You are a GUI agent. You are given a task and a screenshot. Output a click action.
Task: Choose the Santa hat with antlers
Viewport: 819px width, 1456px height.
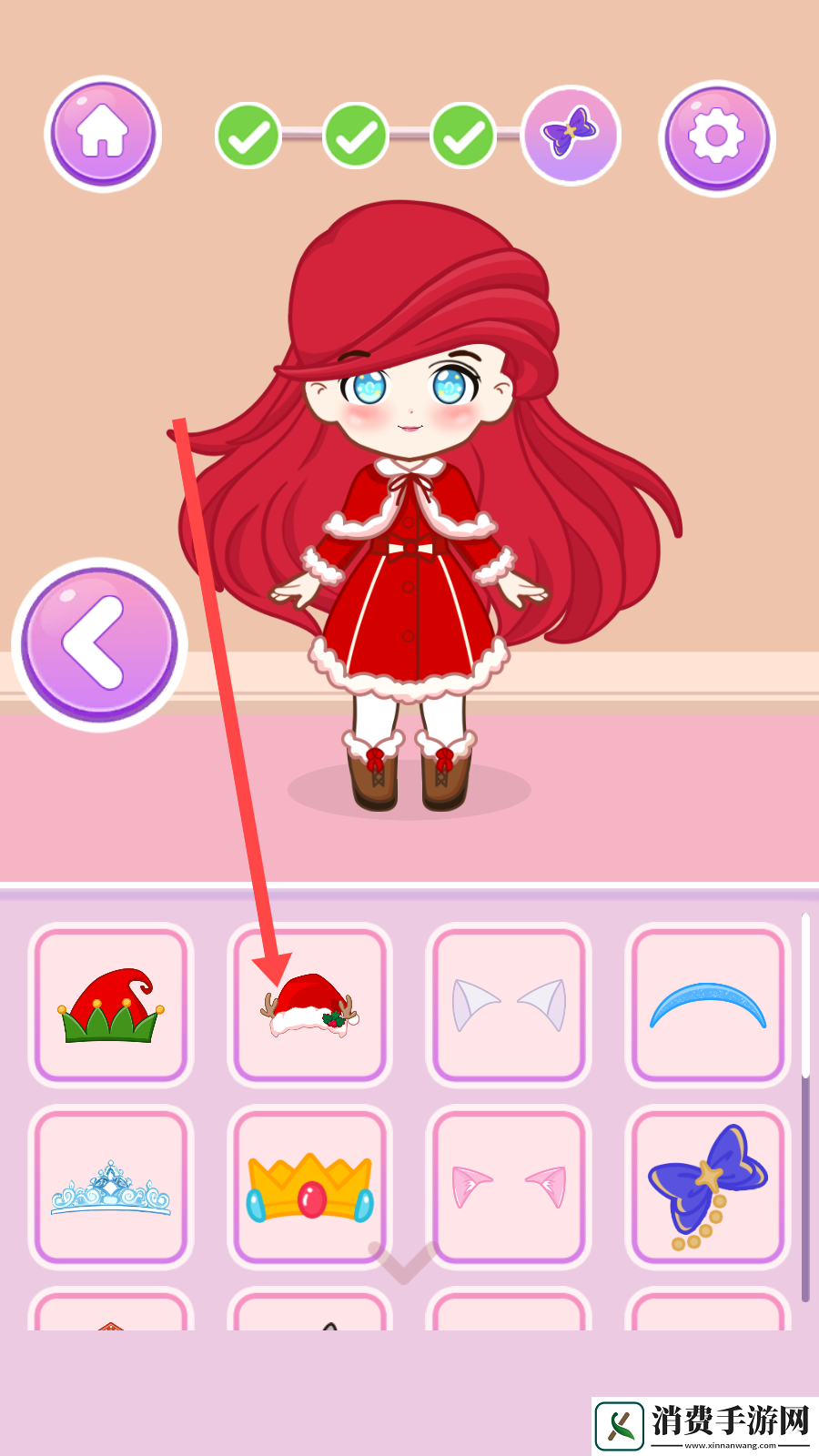[309, 1005]
